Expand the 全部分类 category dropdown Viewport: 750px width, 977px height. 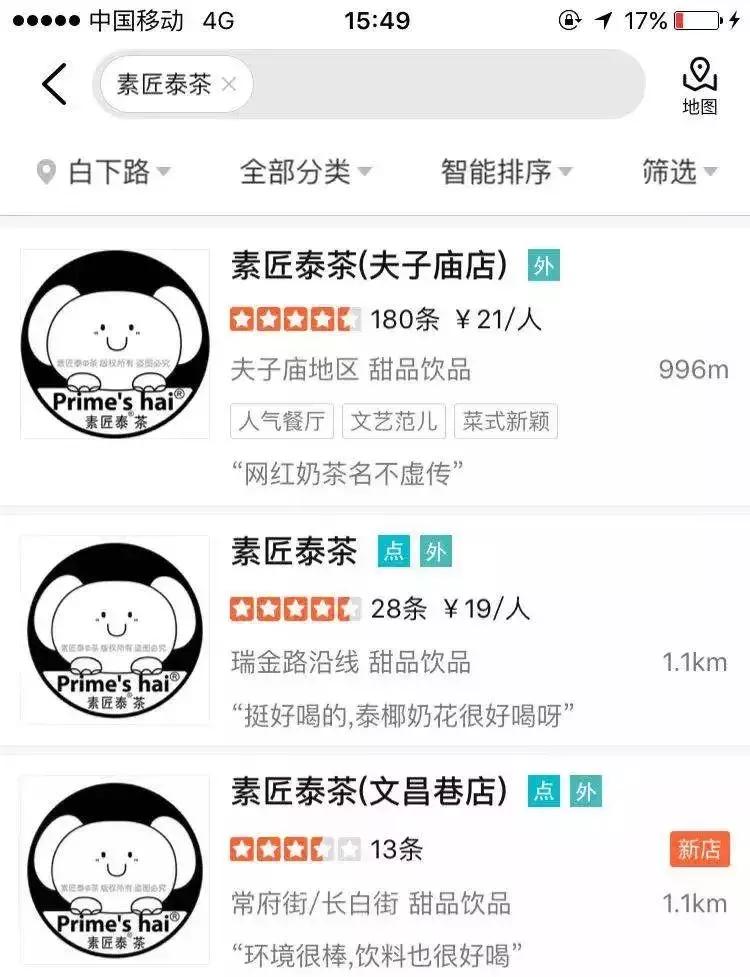point(300,172)
